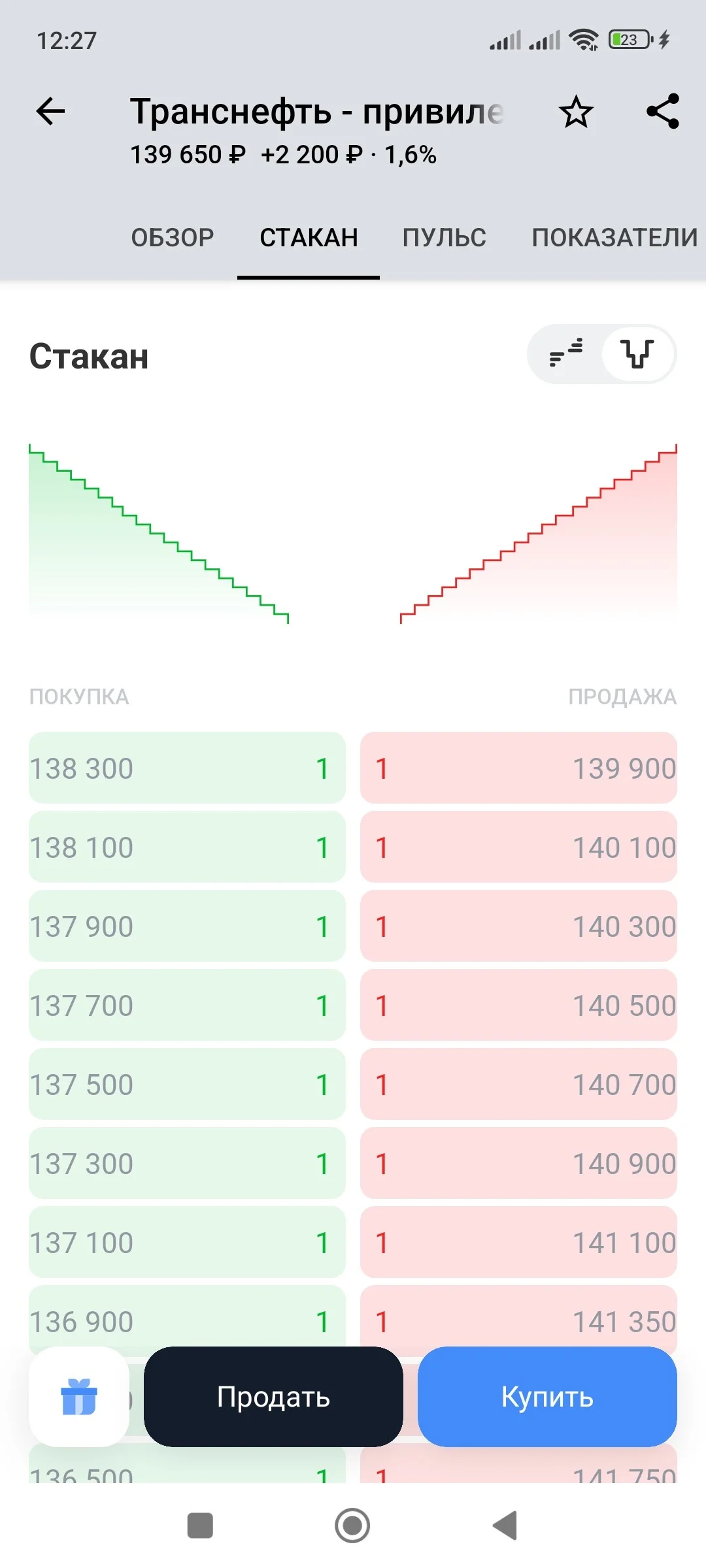706x1568 pixels.
Task: Choose the sell level 140 500
Action: point(518,1005)
